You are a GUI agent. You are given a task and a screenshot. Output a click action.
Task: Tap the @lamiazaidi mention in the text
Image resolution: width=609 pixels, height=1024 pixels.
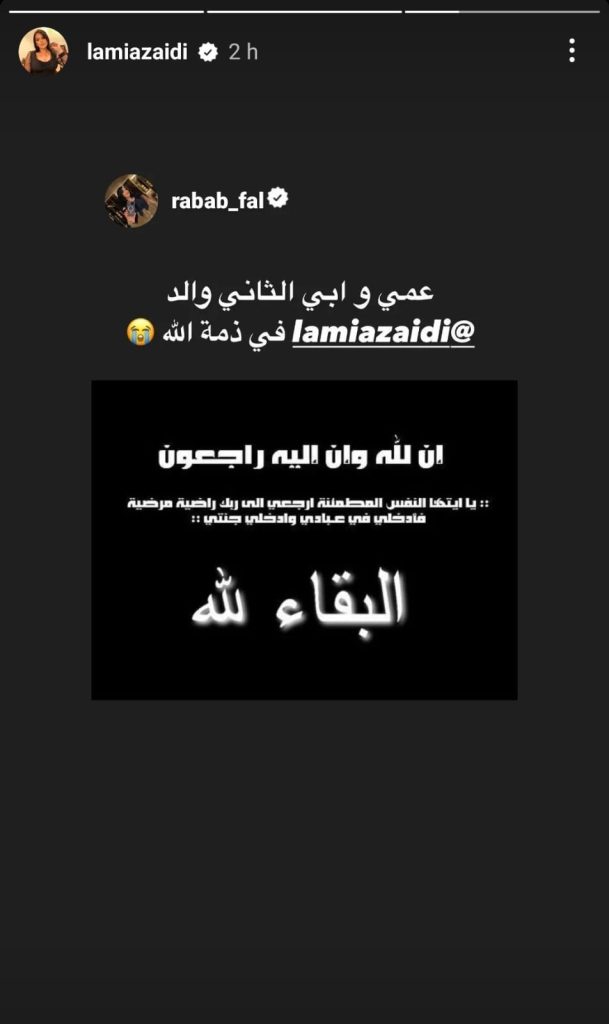[382, 332]
